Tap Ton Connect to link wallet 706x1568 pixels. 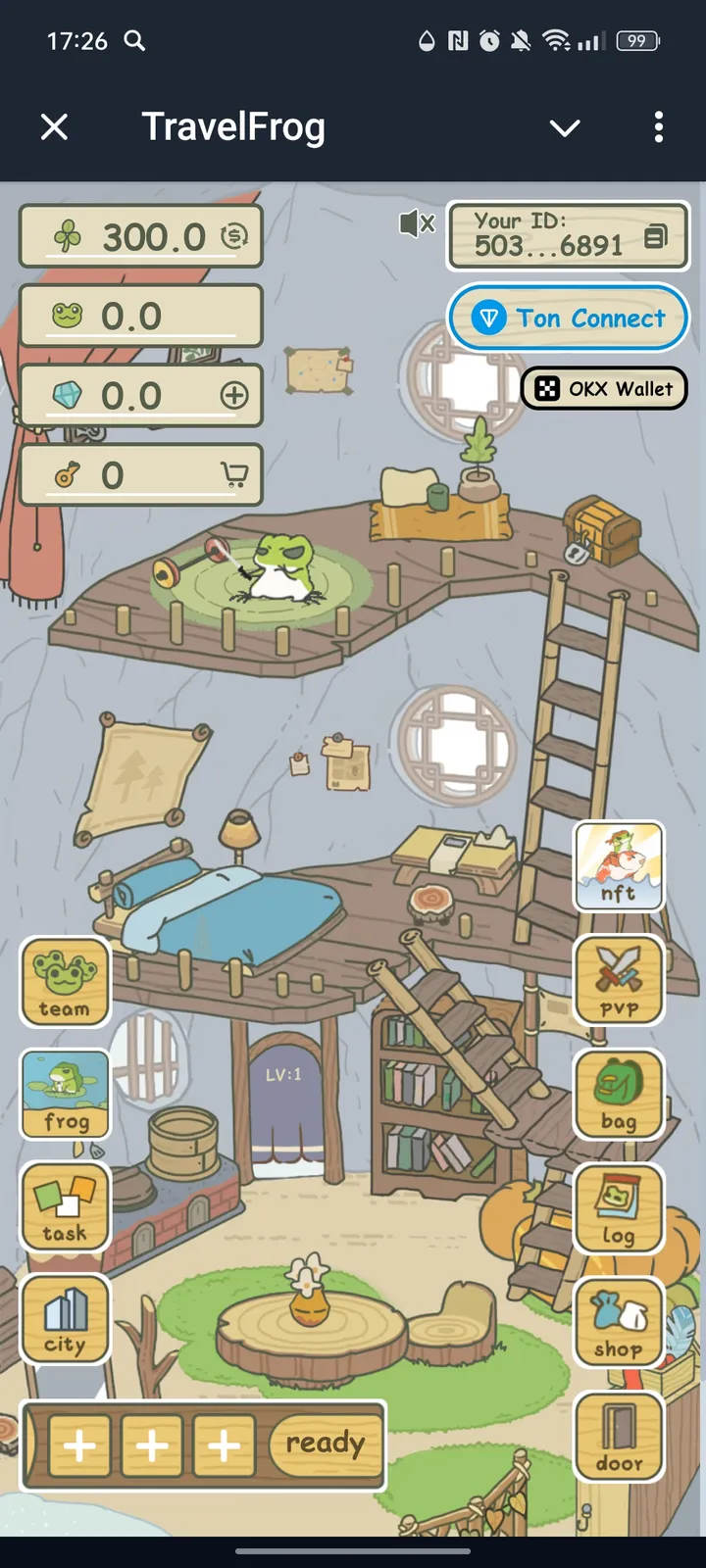(568, 318)
